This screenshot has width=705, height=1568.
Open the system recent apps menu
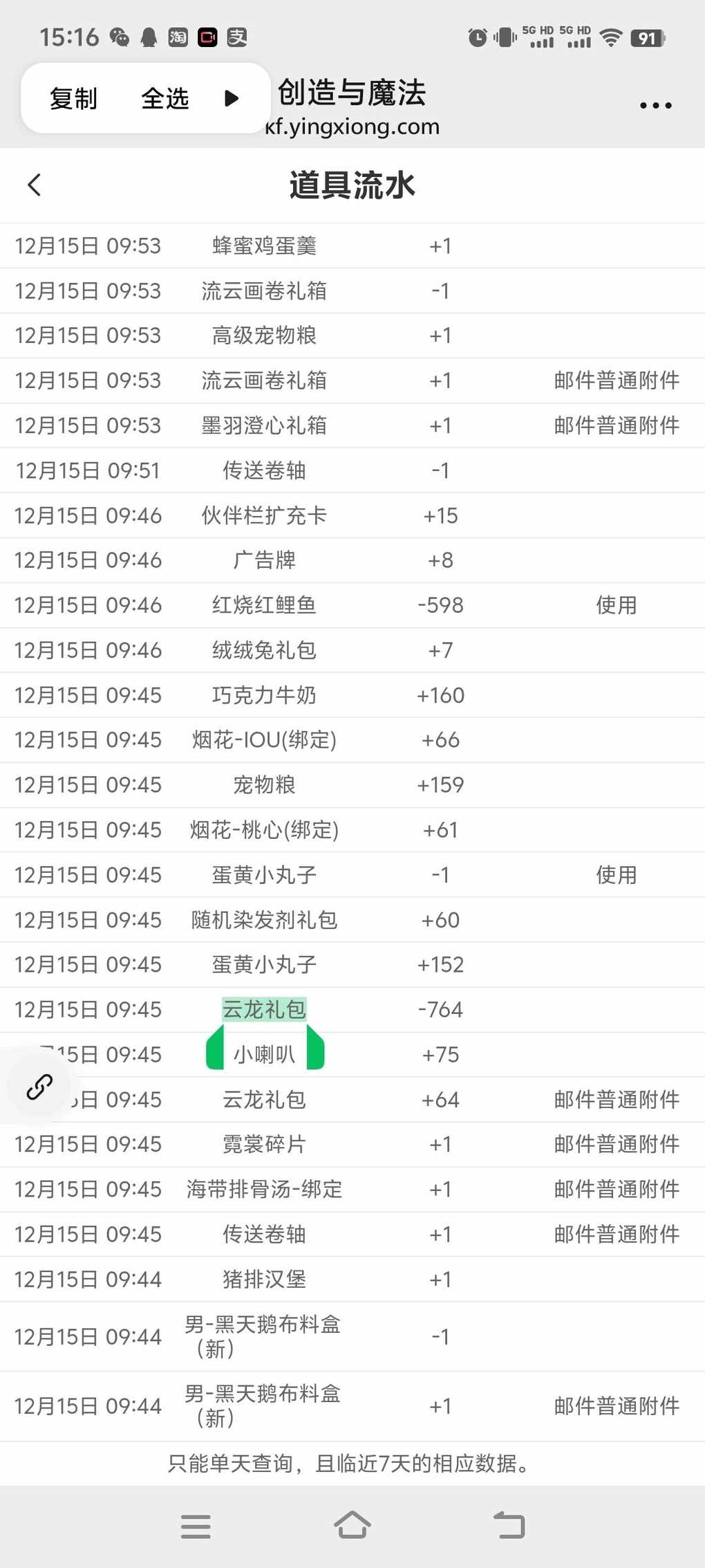point(196,1526)
